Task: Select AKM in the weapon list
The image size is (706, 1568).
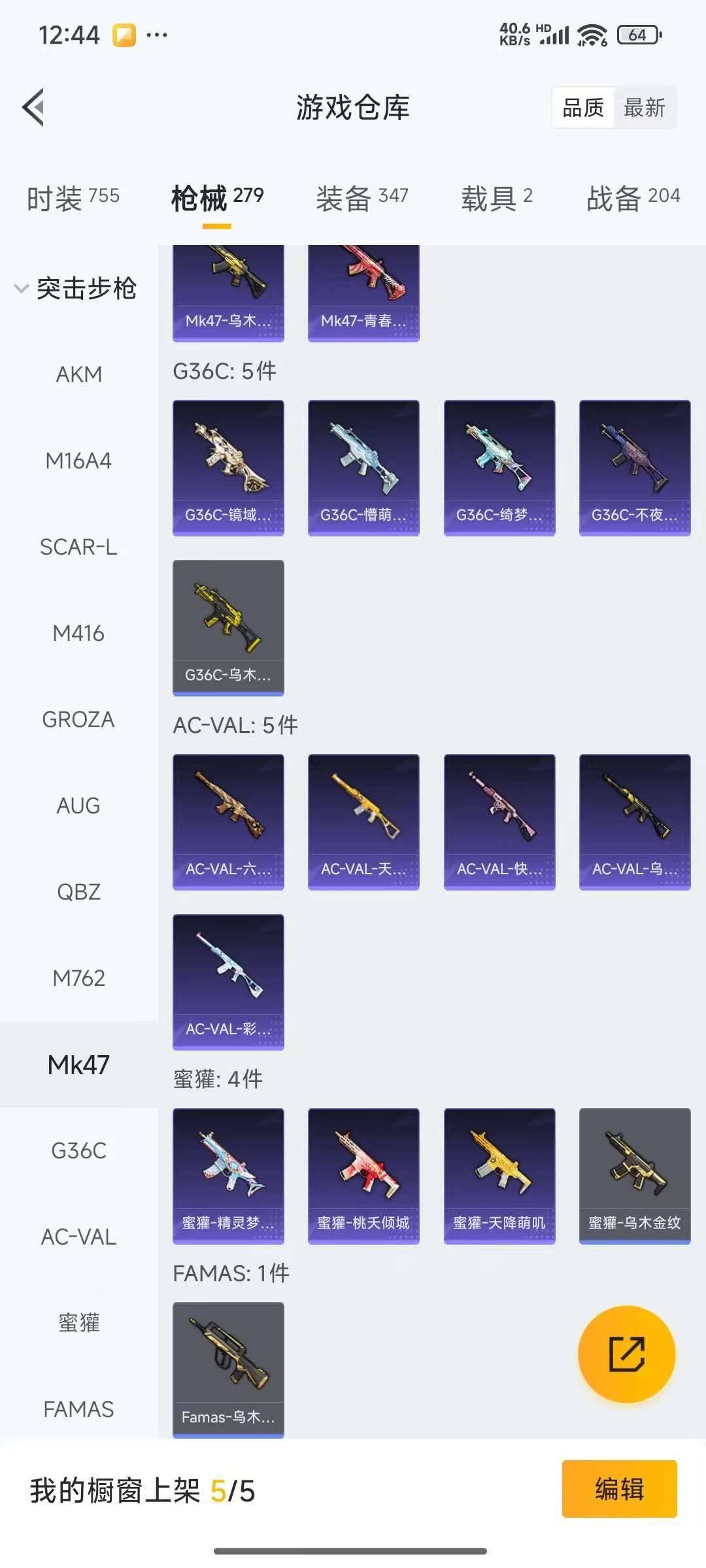Action: (x=78, y=374)
